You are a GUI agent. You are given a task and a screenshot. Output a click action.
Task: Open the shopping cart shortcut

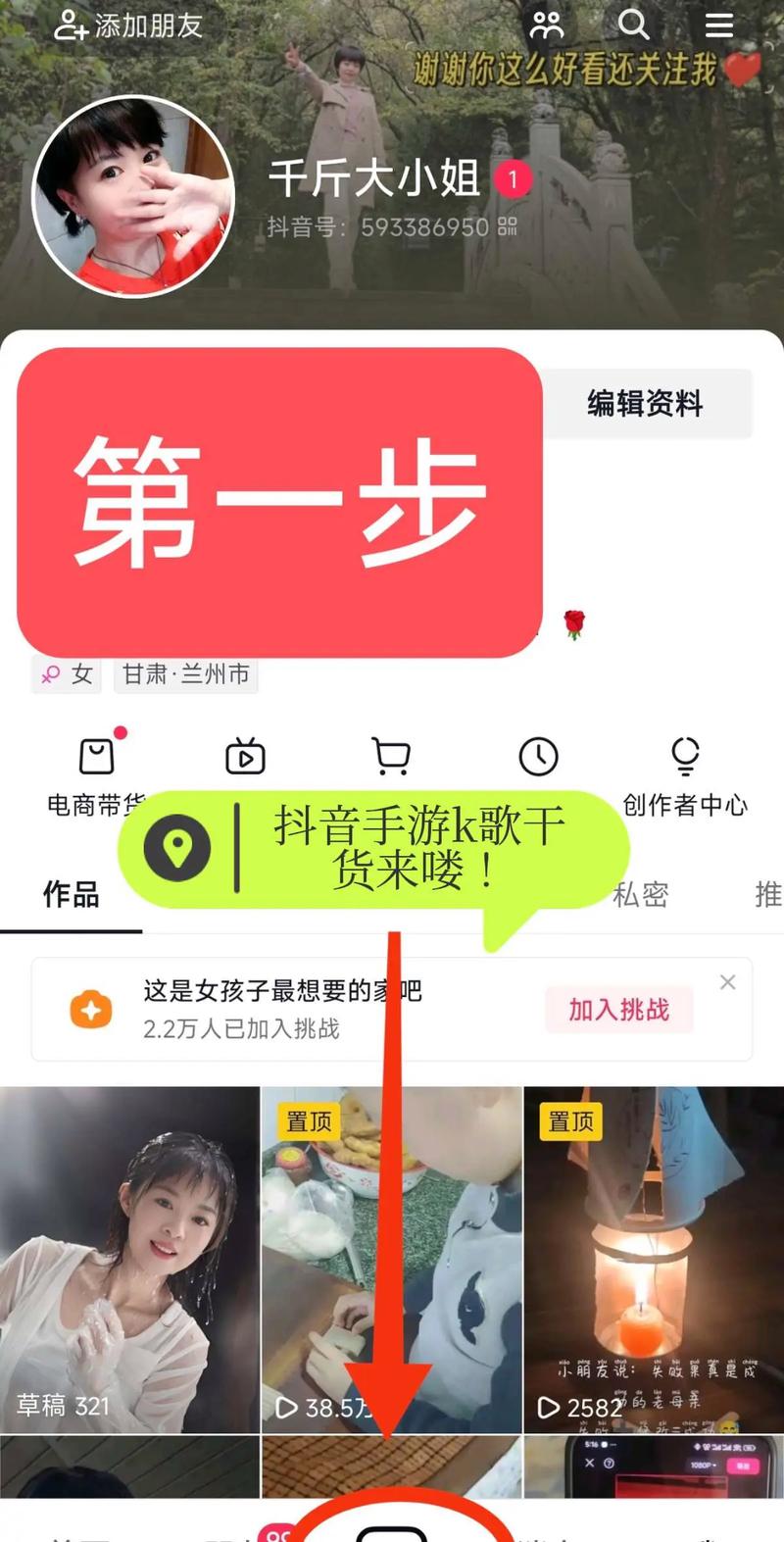(x=391, y=757)
